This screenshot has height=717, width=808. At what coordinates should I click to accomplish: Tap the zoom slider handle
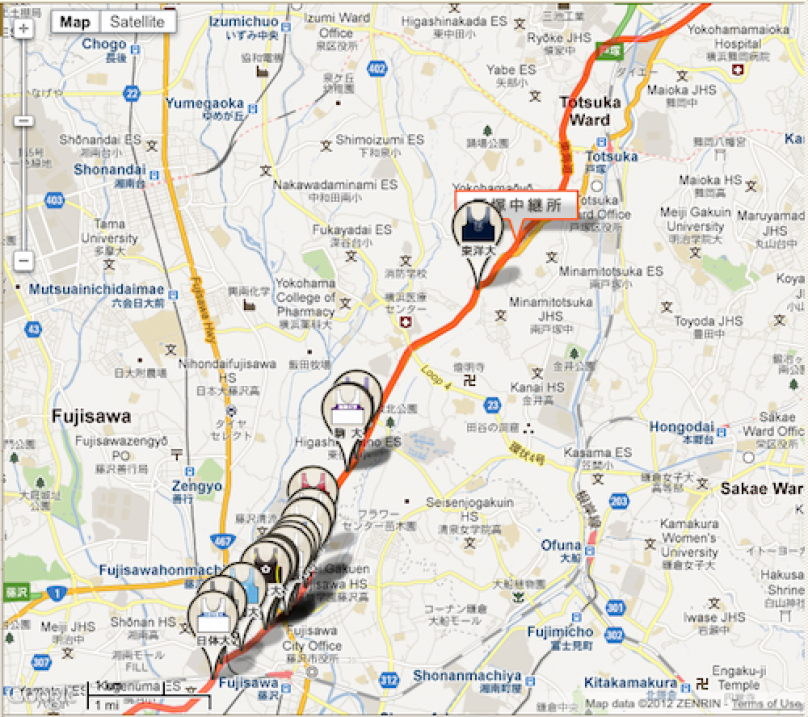(x=23, y=121)
